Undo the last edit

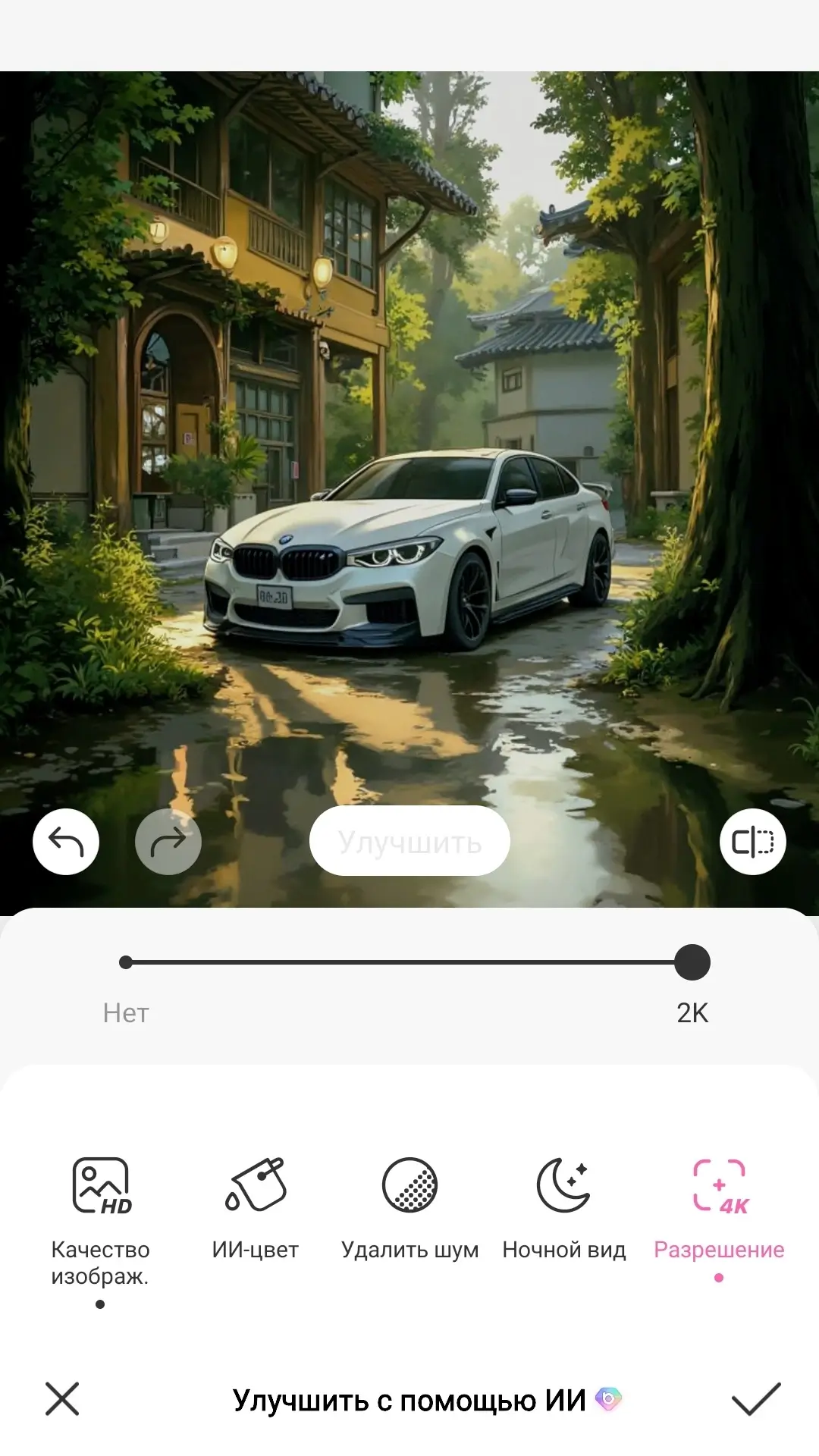point(66,842)
